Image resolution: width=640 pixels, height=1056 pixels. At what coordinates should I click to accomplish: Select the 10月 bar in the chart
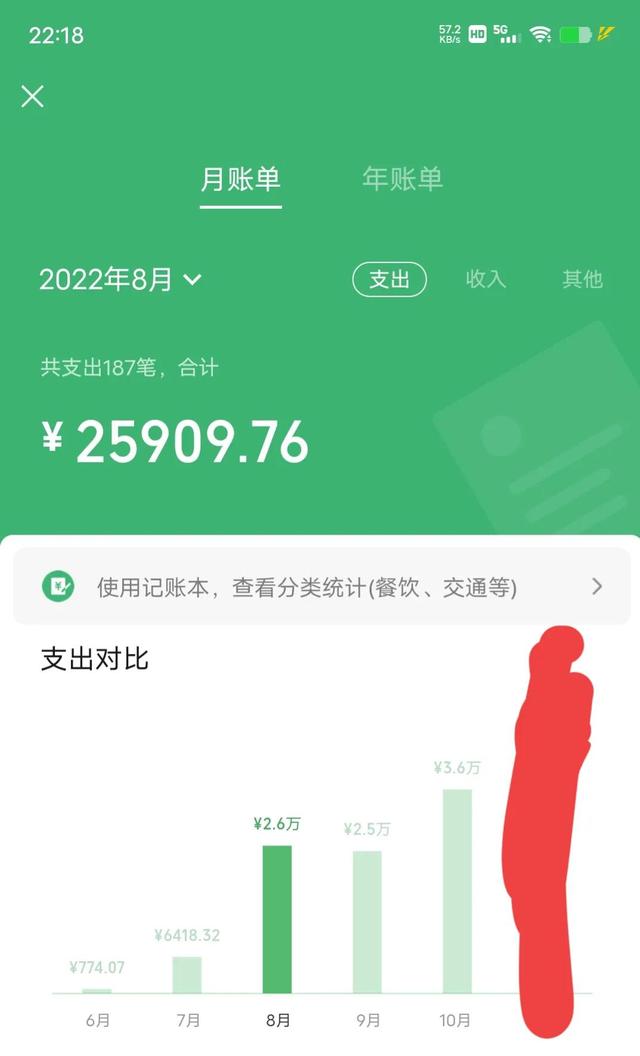point(457,892)
